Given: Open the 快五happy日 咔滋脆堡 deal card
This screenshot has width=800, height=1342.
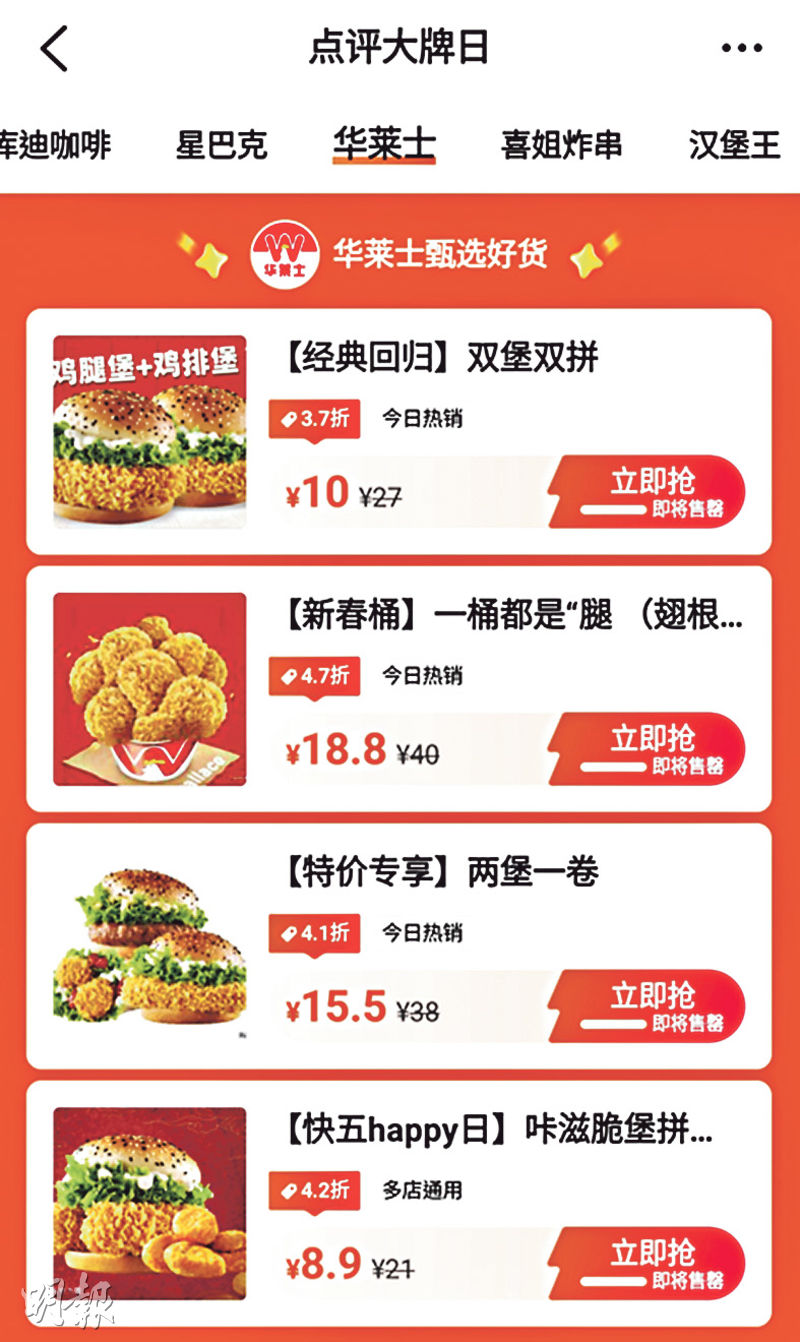Looking at the screenshot, I should tap(399, 1203).
